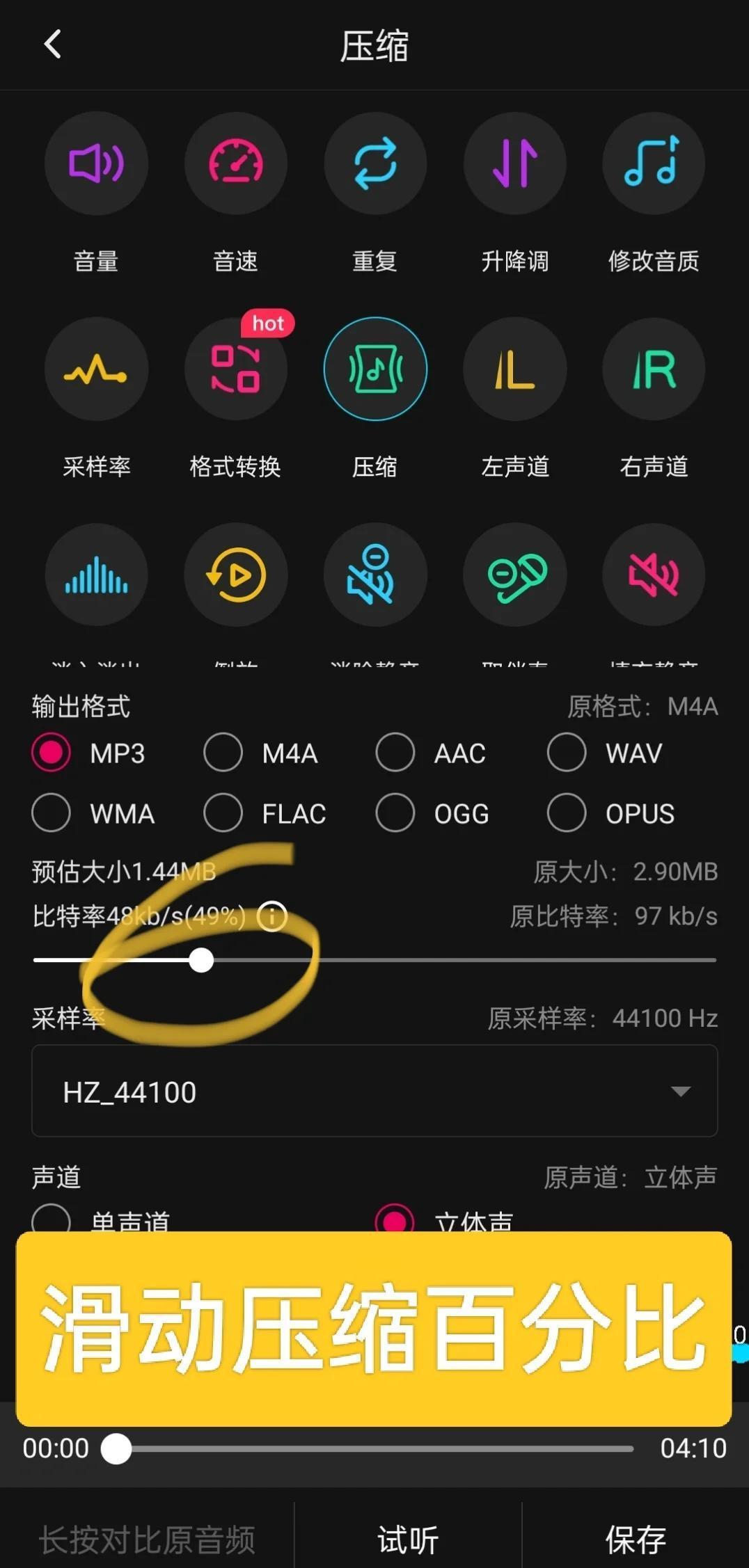Tap 试听 to preview audio

[x=408, y=1539]
